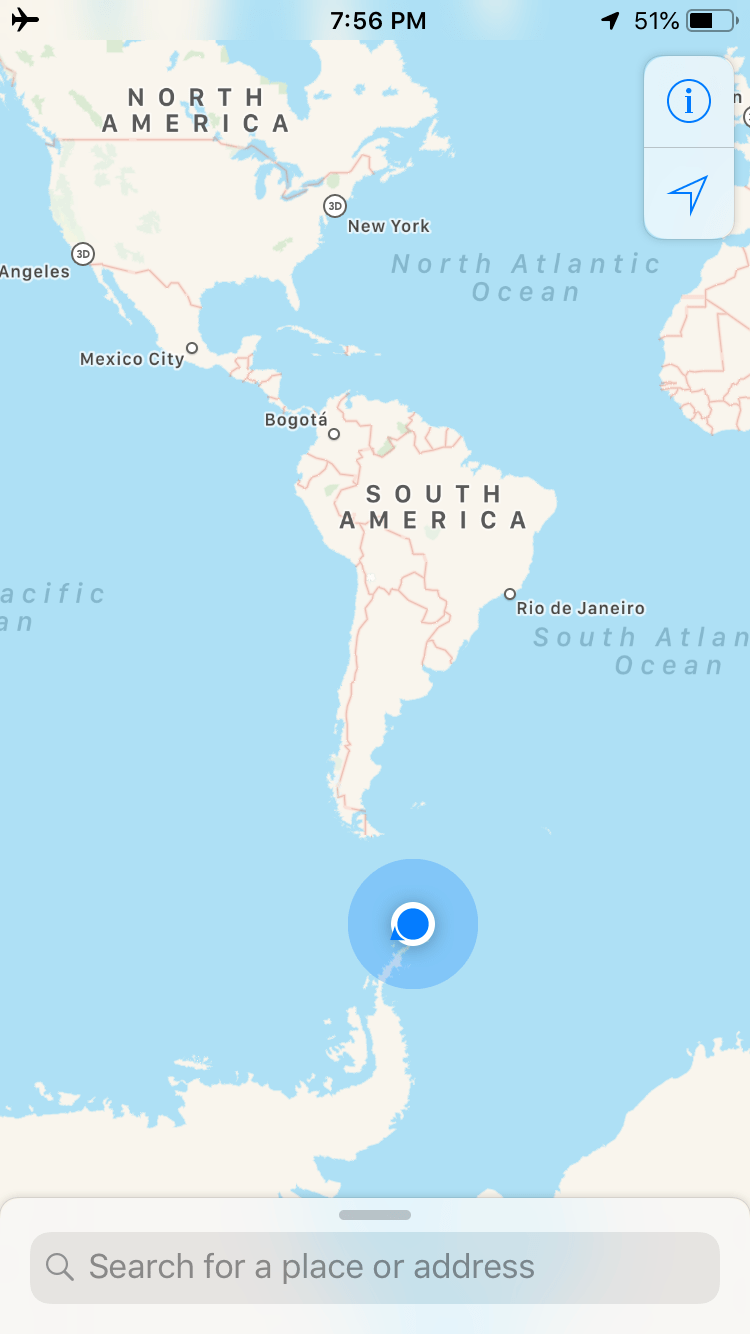Tap the 3D badge near New York

(335, 206)
